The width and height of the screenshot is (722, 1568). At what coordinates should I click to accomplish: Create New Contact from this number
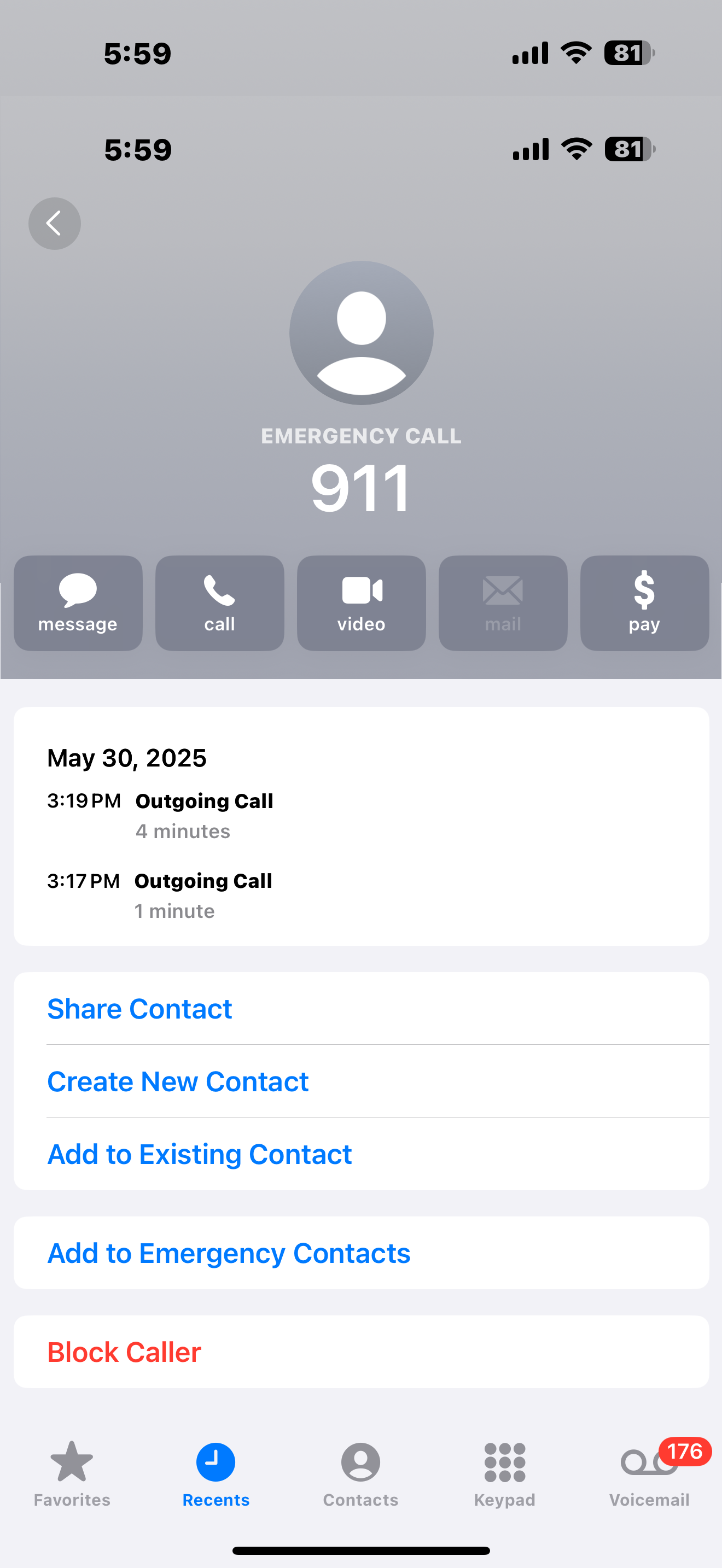(178, 1081)
